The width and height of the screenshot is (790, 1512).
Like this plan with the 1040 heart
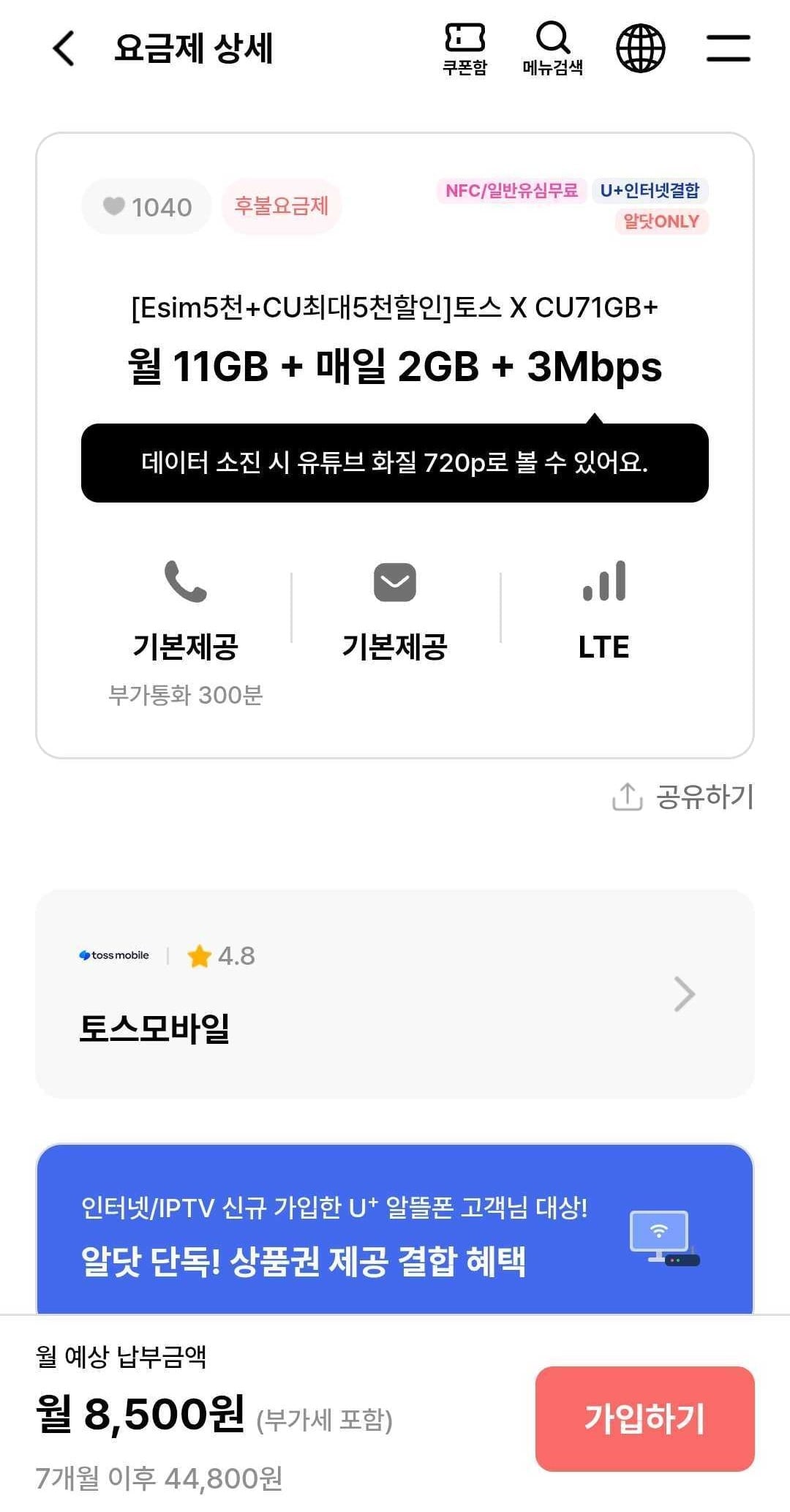pos(146,207)
